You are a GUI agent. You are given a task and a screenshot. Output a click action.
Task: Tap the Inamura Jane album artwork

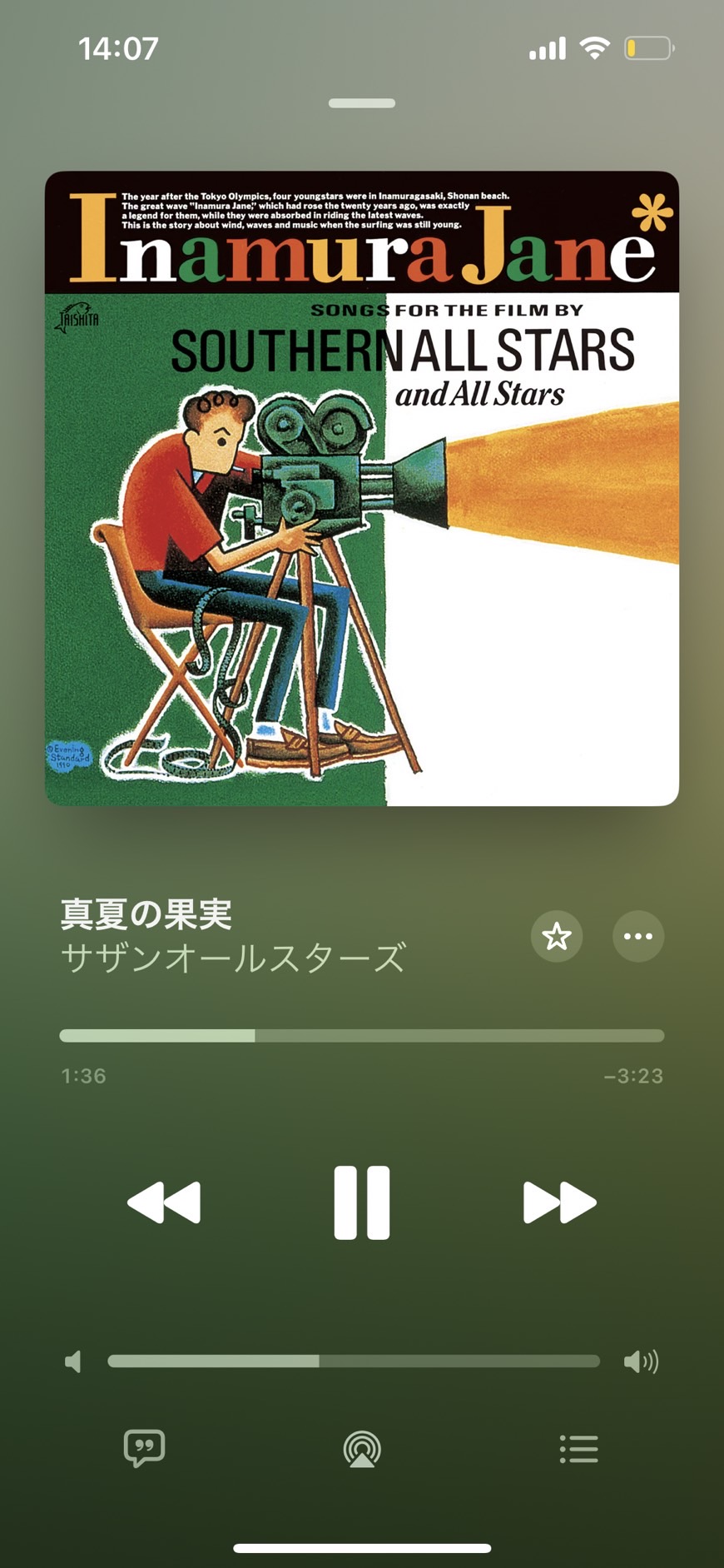361,488
